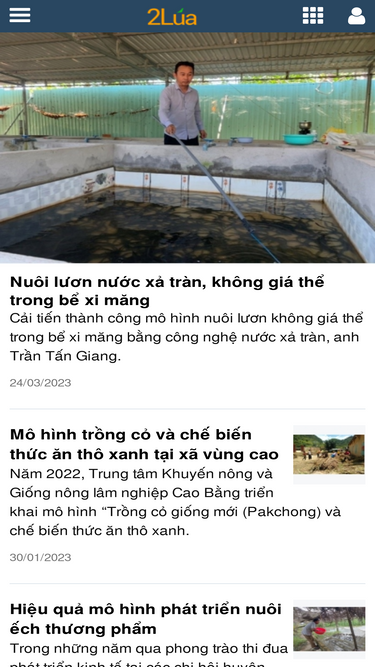This screenshot has height=667, width=375.
Task: Open the user account profile icon
Action: coord(356,16)
